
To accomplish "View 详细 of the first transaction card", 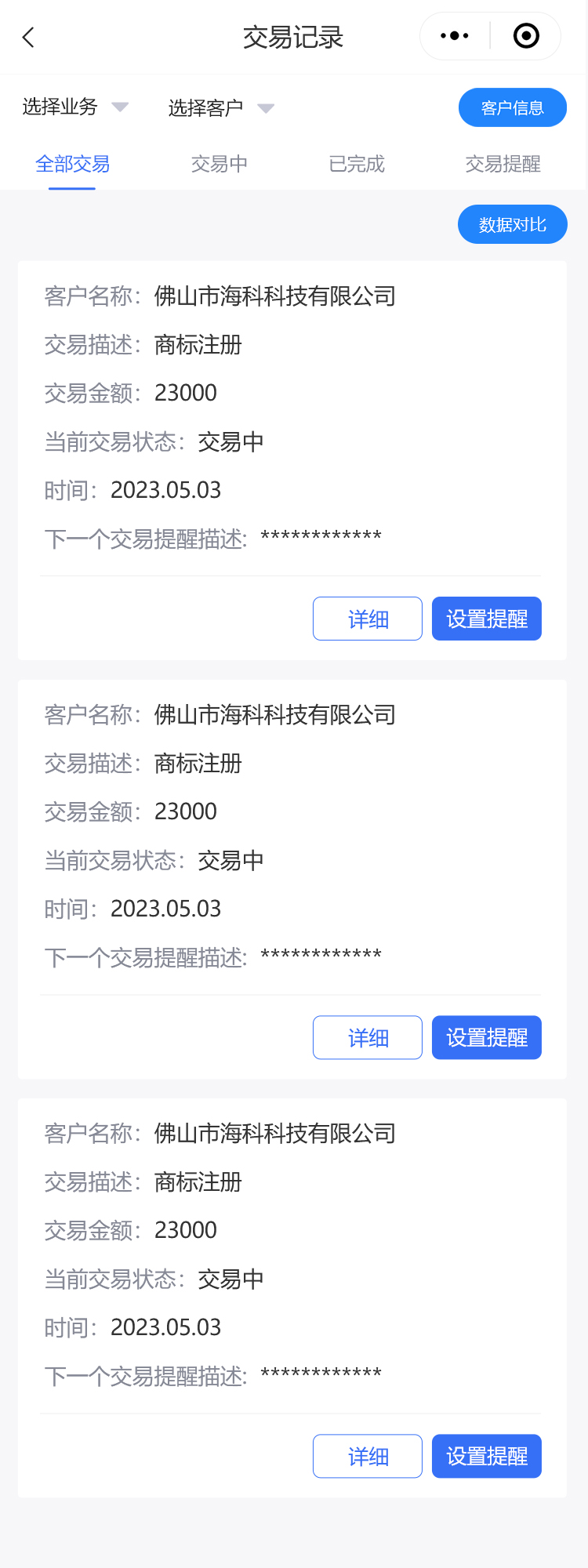I will tap(368, 619).
